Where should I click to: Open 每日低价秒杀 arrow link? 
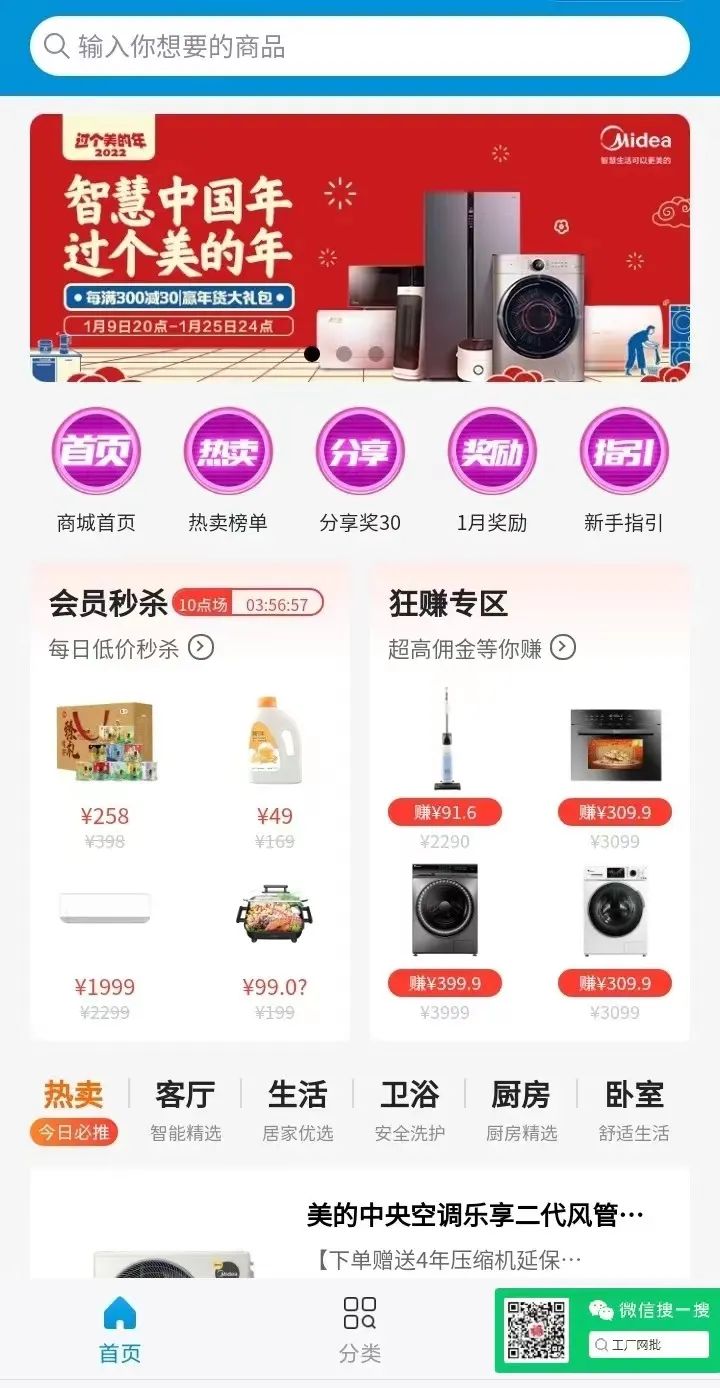[x=131, y=648]
